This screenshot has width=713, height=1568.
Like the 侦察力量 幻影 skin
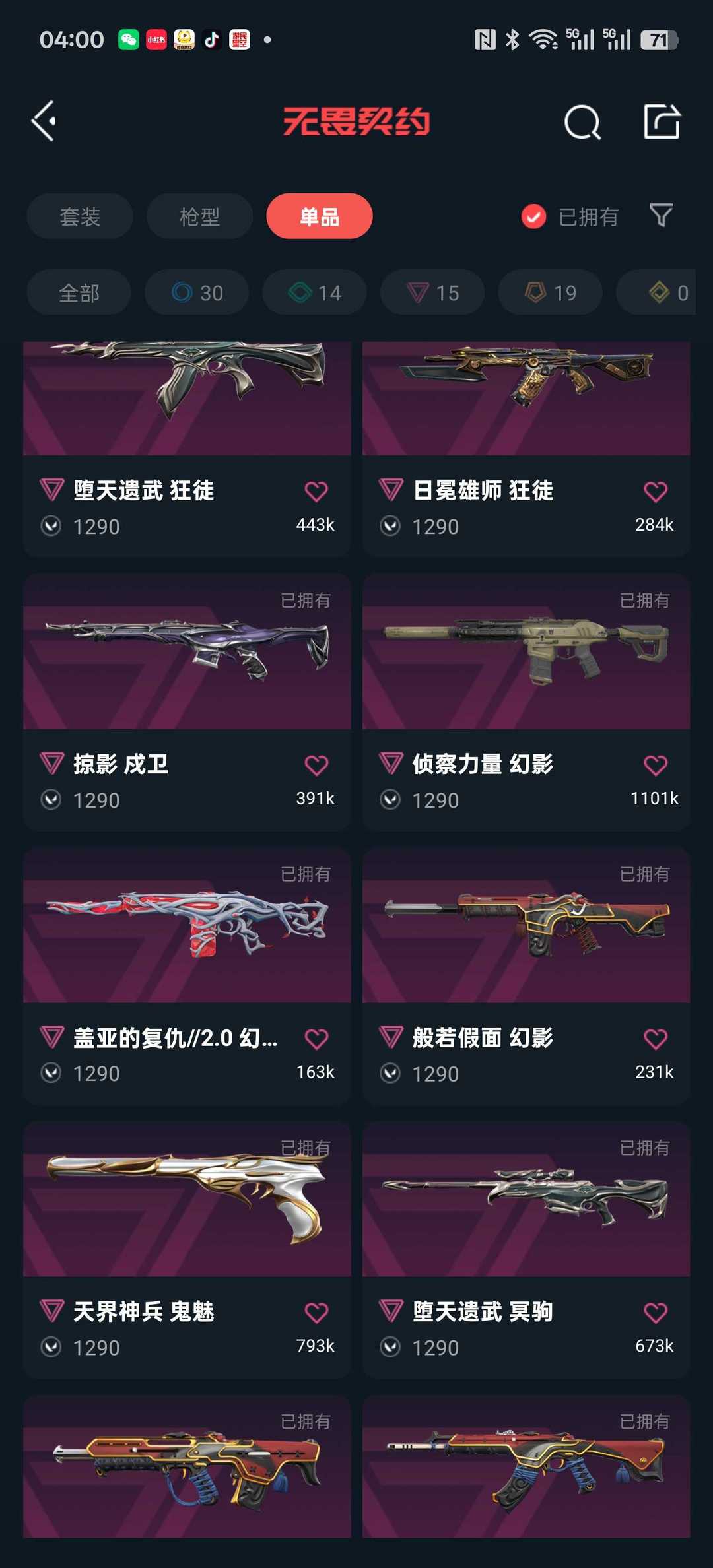pyautogui.click(x=655, y=765)
